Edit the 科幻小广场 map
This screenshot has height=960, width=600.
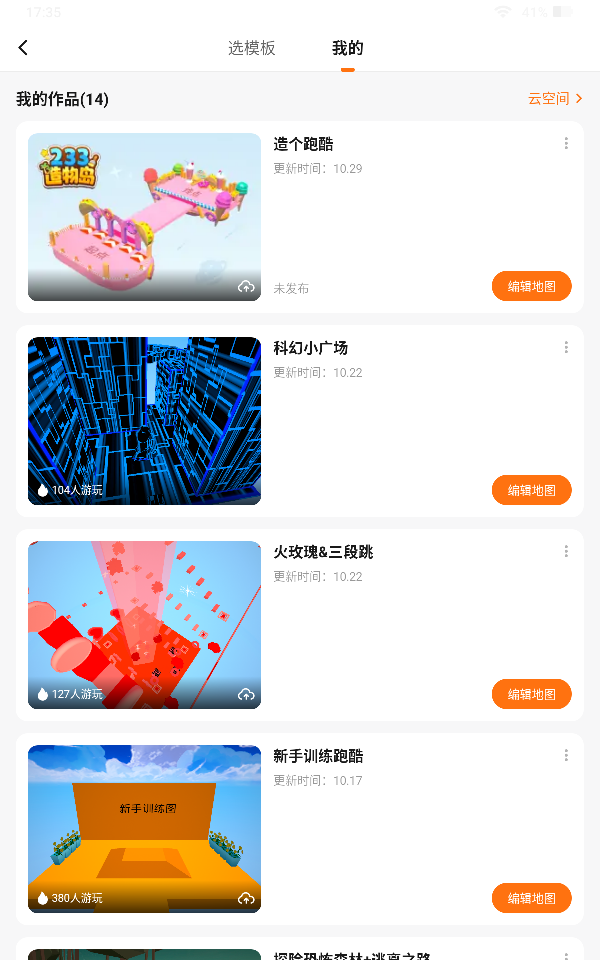click(x=531, y=490)
